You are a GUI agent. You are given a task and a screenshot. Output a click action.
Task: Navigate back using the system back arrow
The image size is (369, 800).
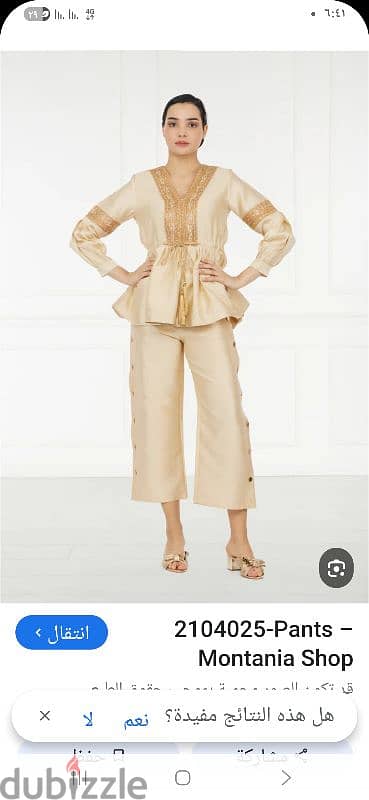tap(287, 778)
